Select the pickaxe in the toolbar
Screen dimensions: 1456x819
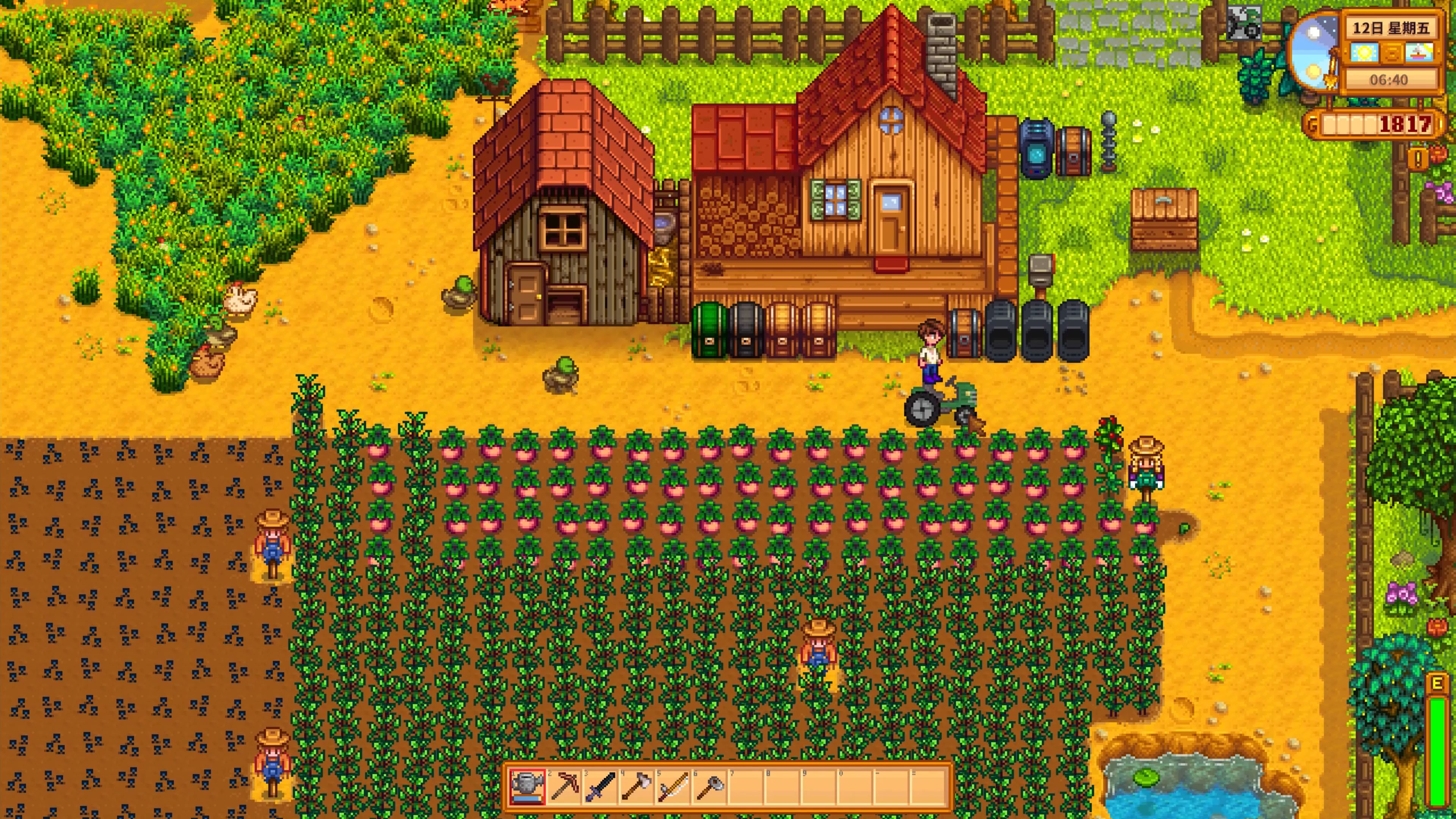coord(564,786)
